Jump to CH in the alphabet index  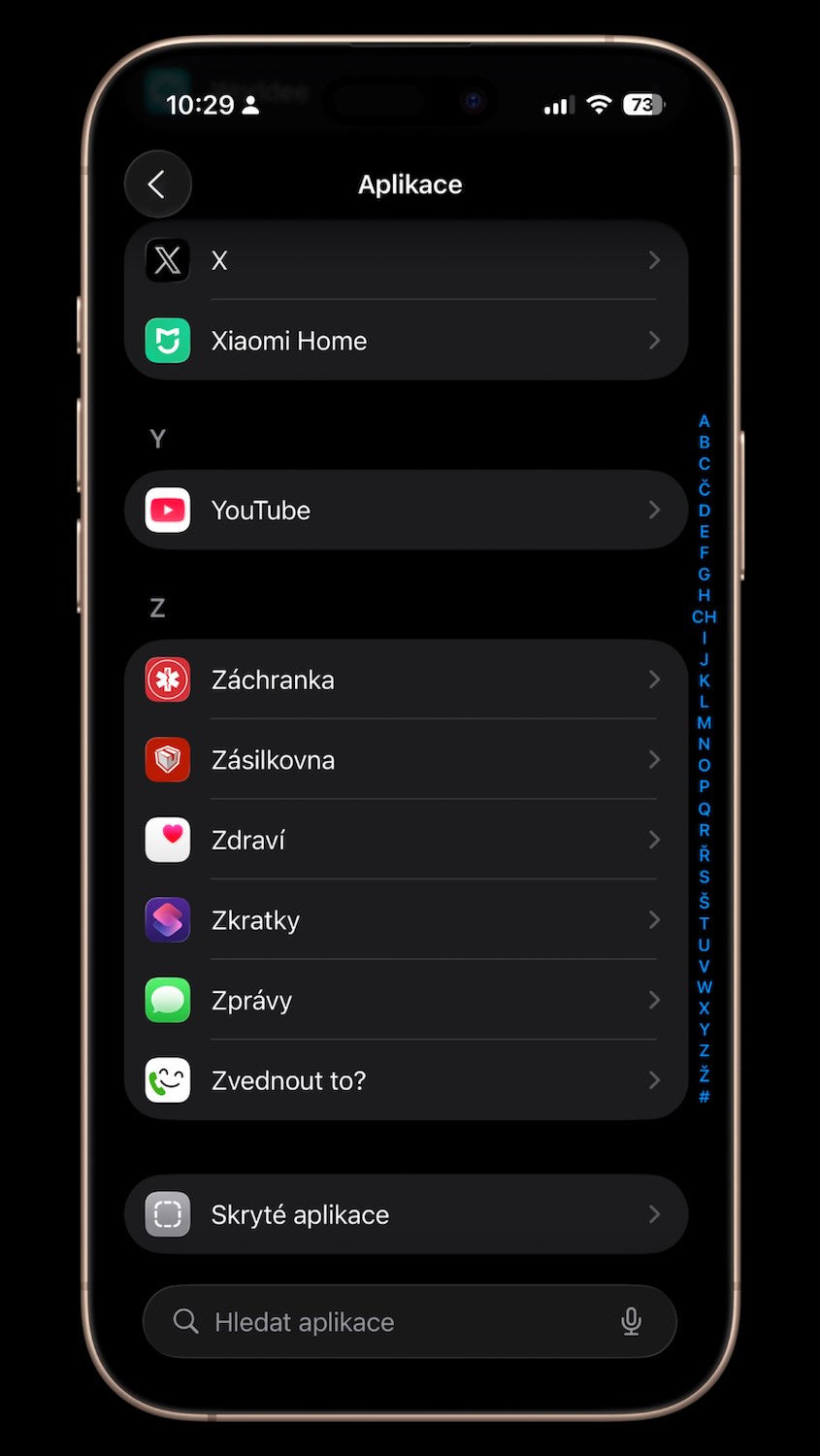point(705,616)
